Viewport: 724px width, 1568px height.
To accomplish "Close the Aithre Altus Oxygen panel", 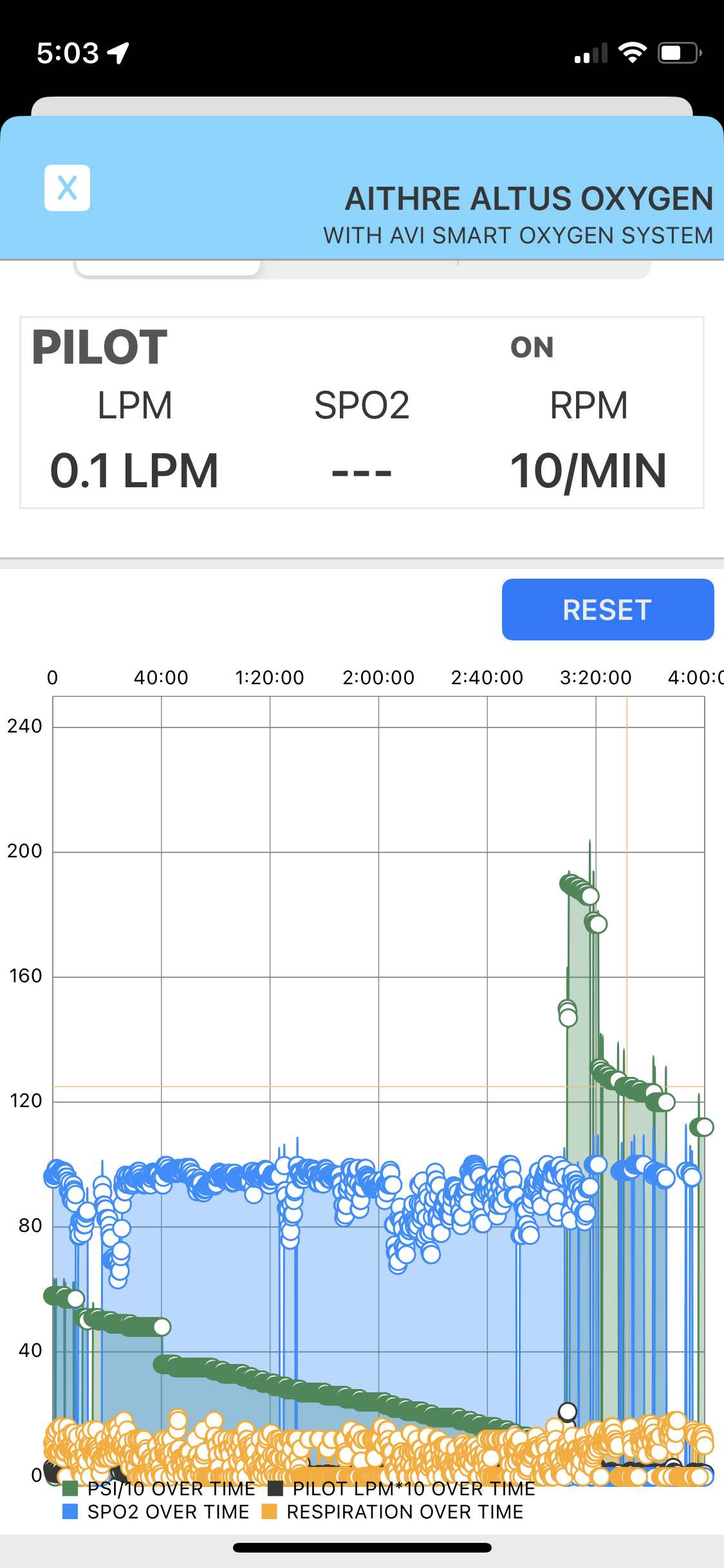I will click(x=67, y=188).
